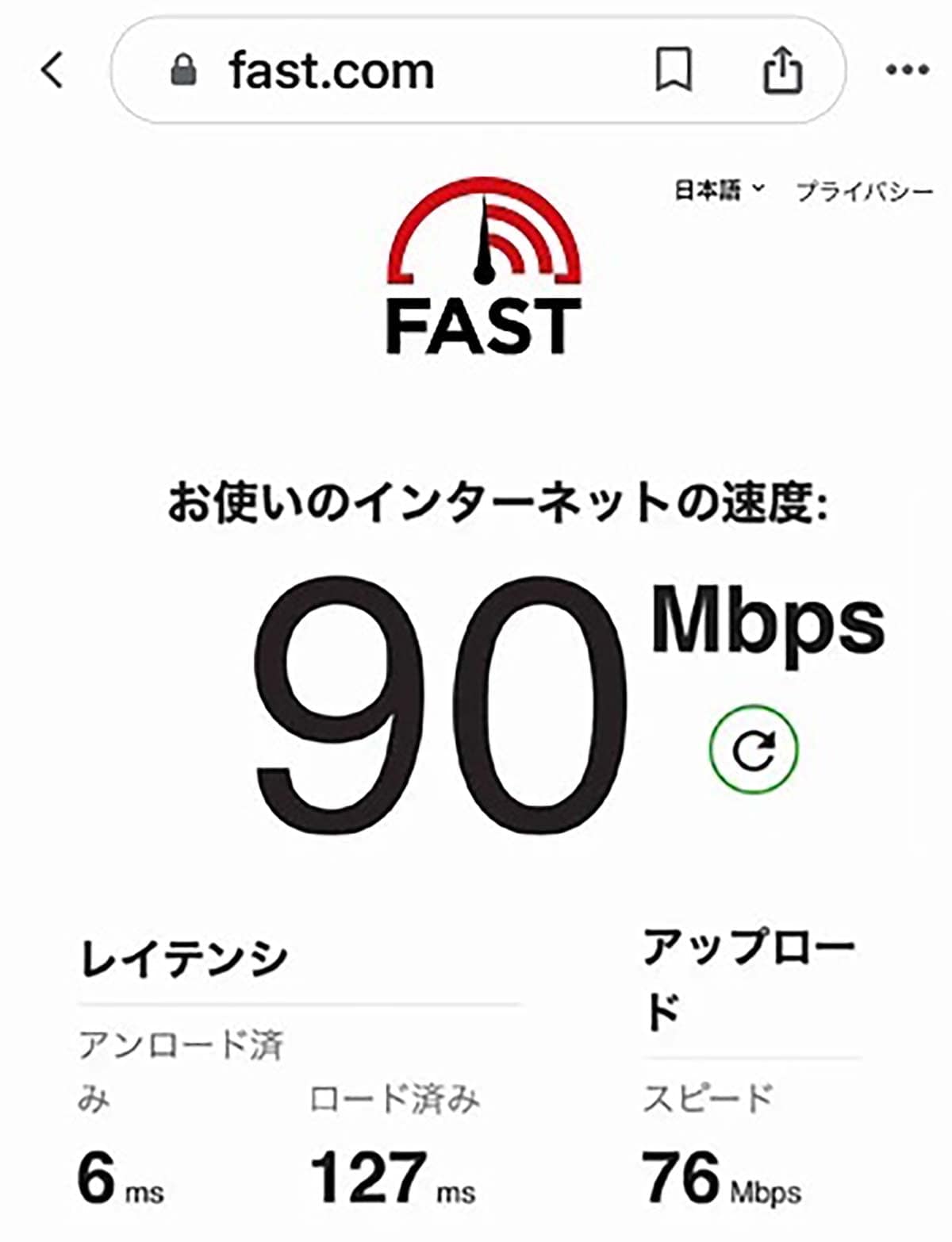This screenshot has height=1242, width=952.
Task: Open the プライバシー link
Action: 863,191
